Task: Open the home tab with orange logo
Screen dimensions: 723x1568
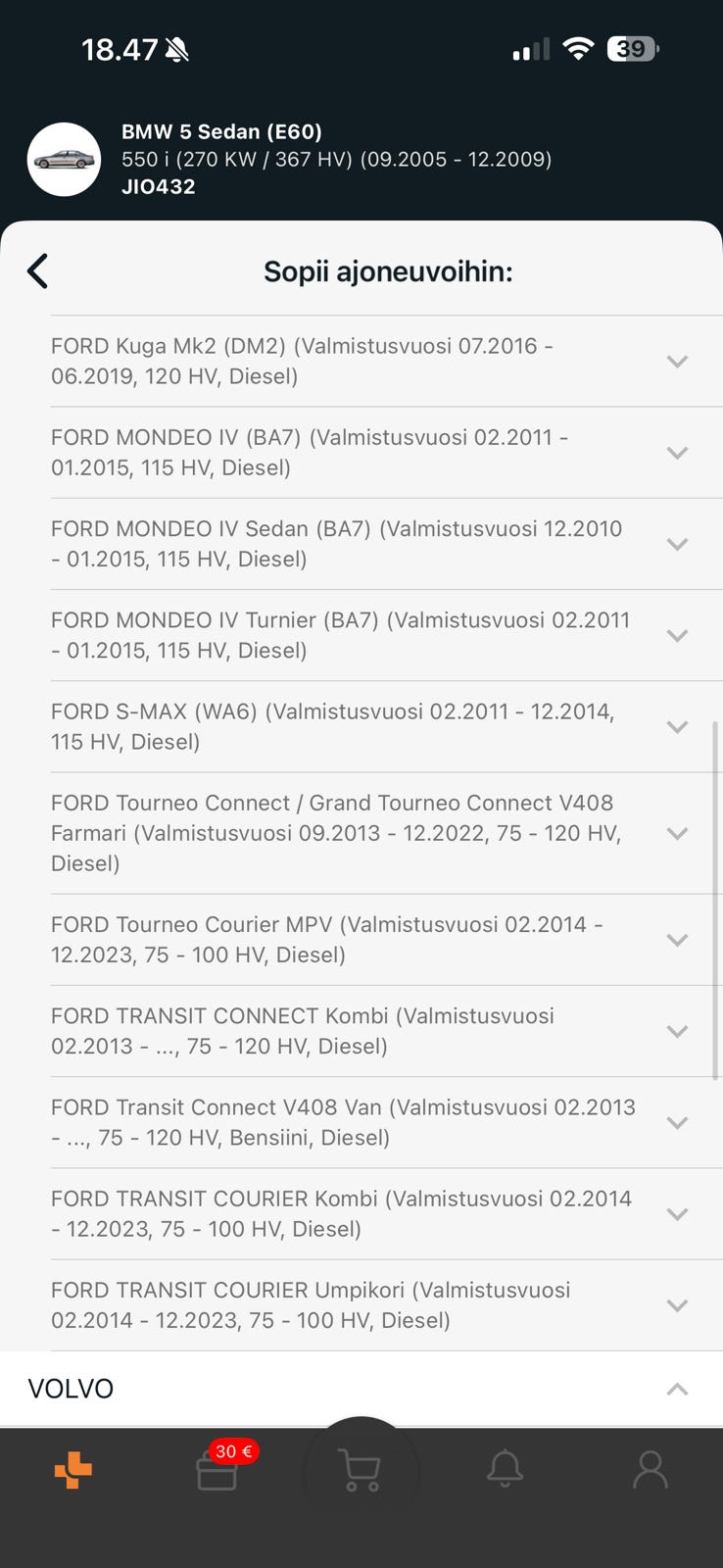Action: (x=73, y=1470)
